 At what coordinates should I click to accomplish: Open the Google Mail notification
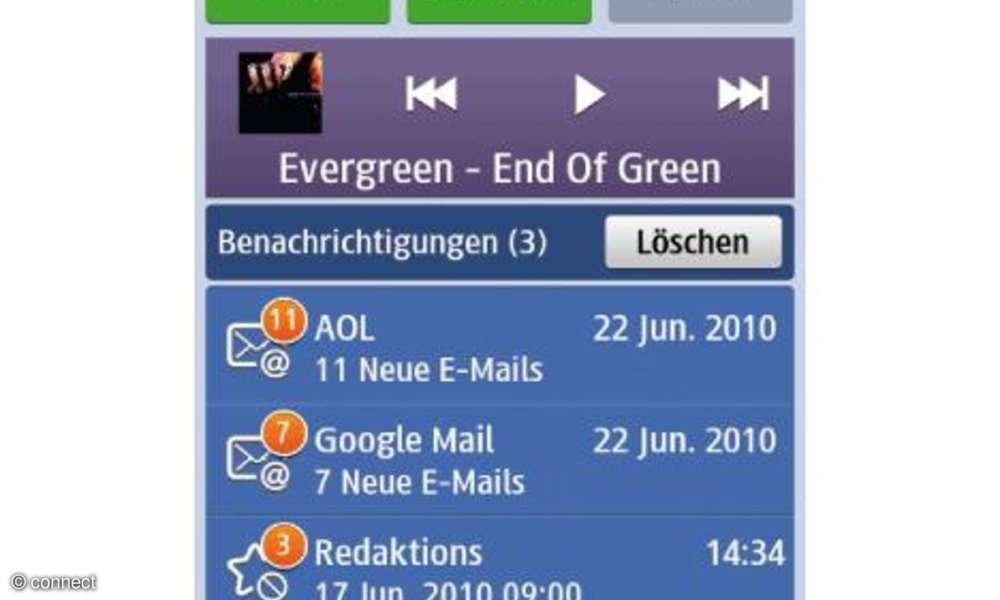click(x=500, y=460)
